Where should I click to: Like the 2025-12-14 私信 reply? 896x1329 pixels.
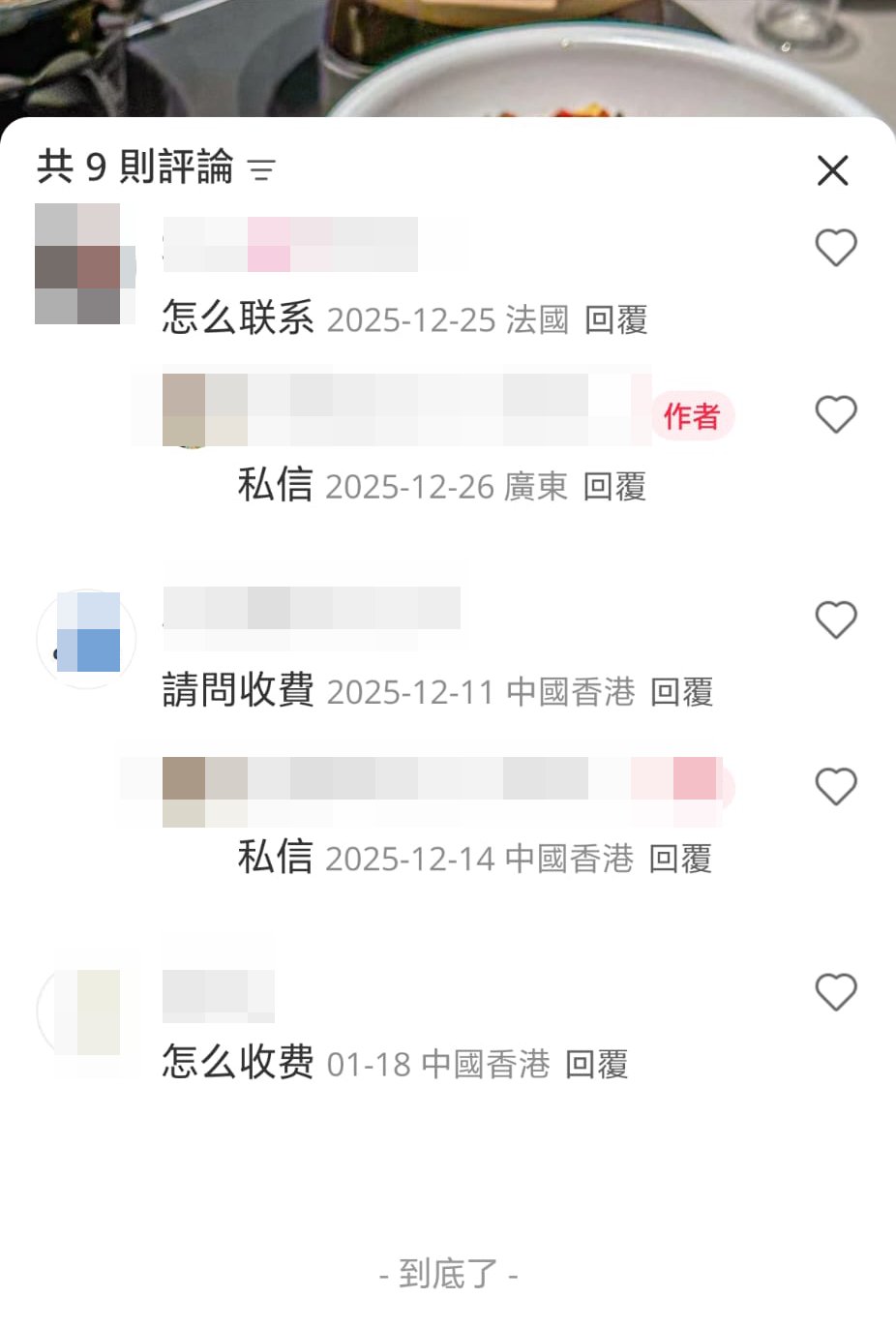[x=835, y=786]
